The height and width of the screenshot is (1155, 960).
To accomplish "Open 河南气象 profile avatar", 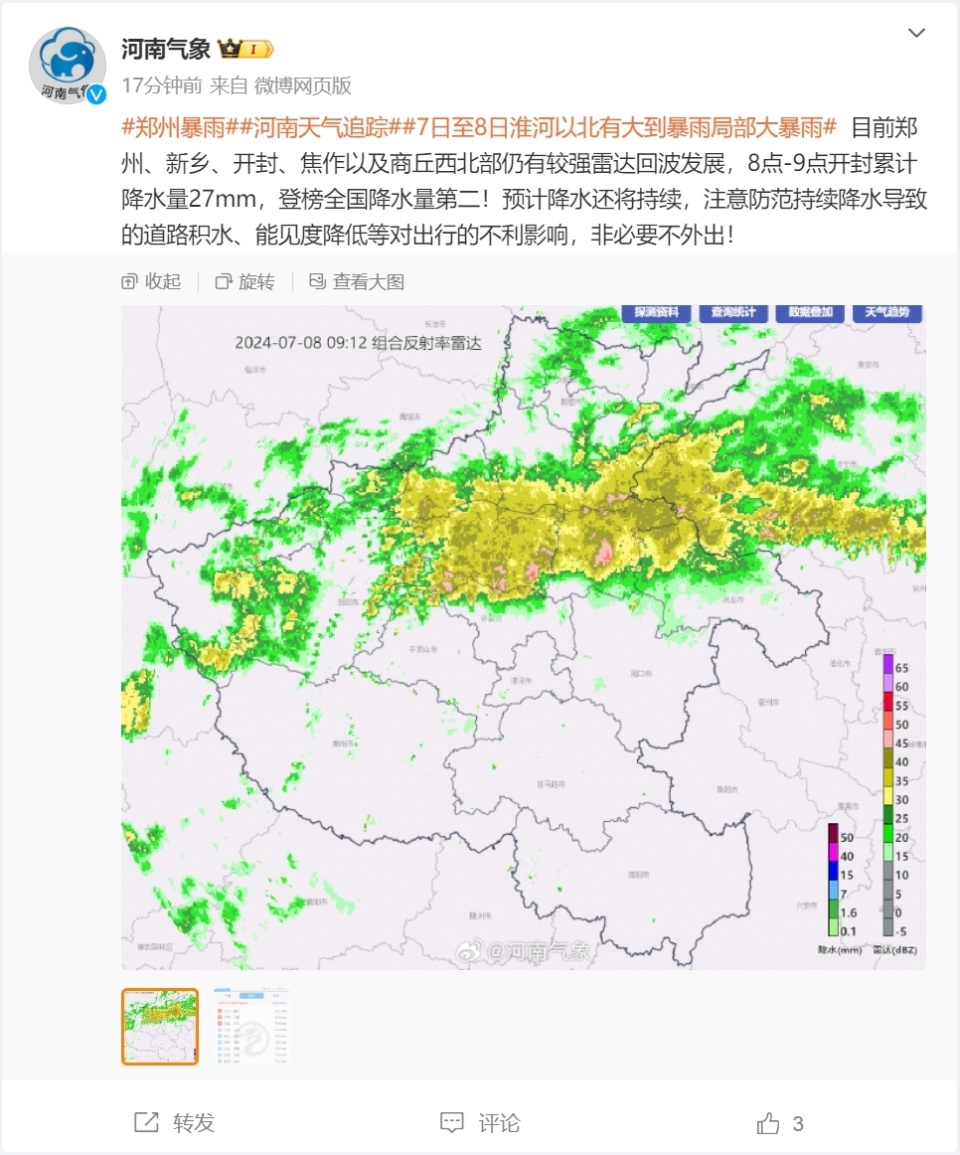I will pyautogui.click(x=68, y=66).
